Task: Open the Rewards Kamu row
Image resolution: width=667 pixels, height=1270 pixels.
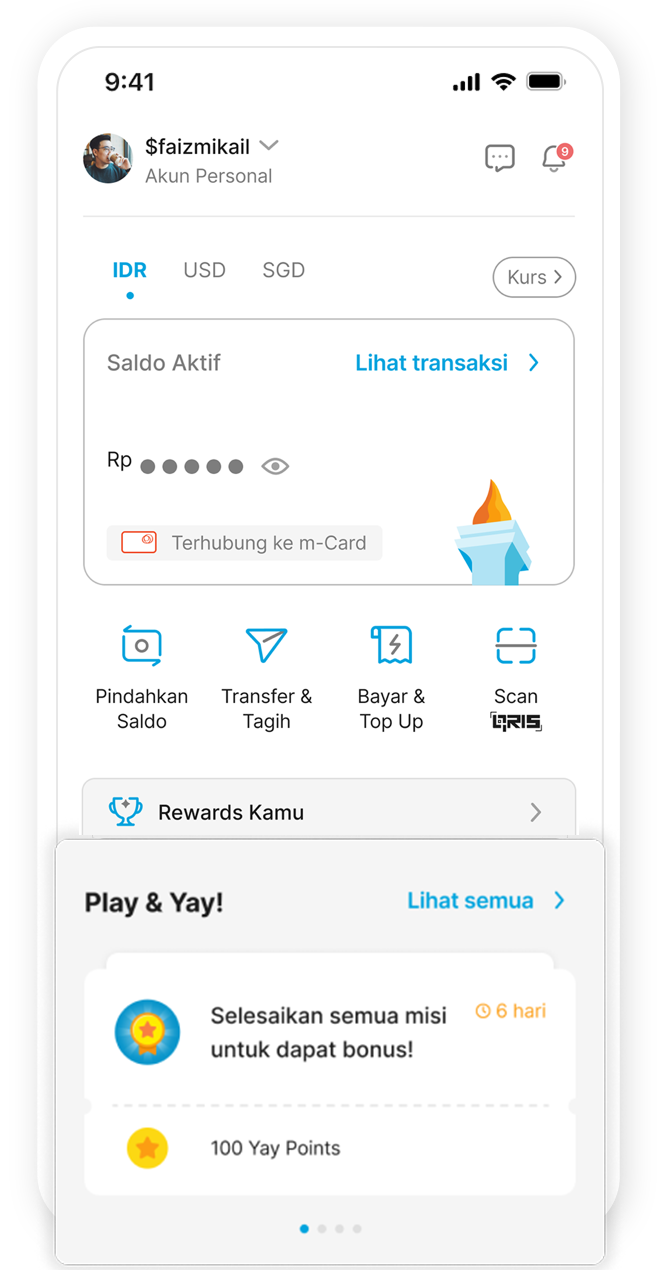Action: pos(328,812)
